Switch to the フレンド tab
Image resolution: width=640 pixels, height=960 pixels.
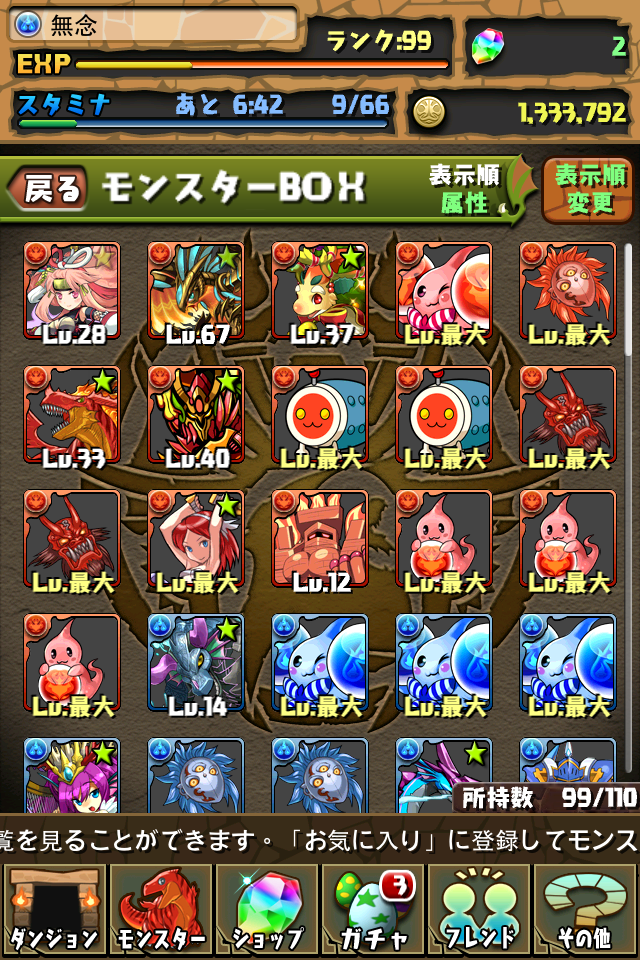click(x=480, y=910)
